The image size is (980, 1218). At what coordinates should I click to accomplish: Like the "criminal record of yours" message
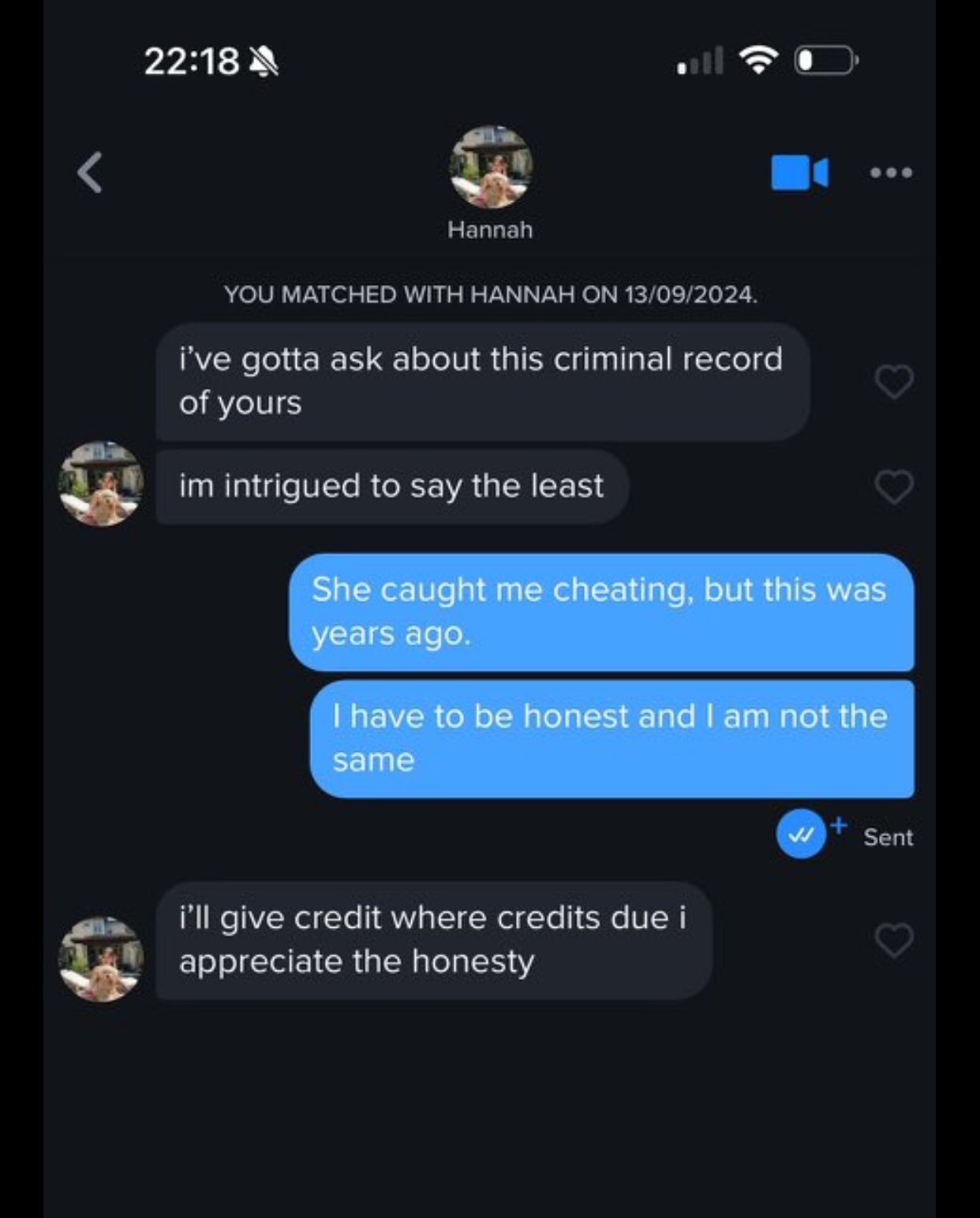coord(894,382)
